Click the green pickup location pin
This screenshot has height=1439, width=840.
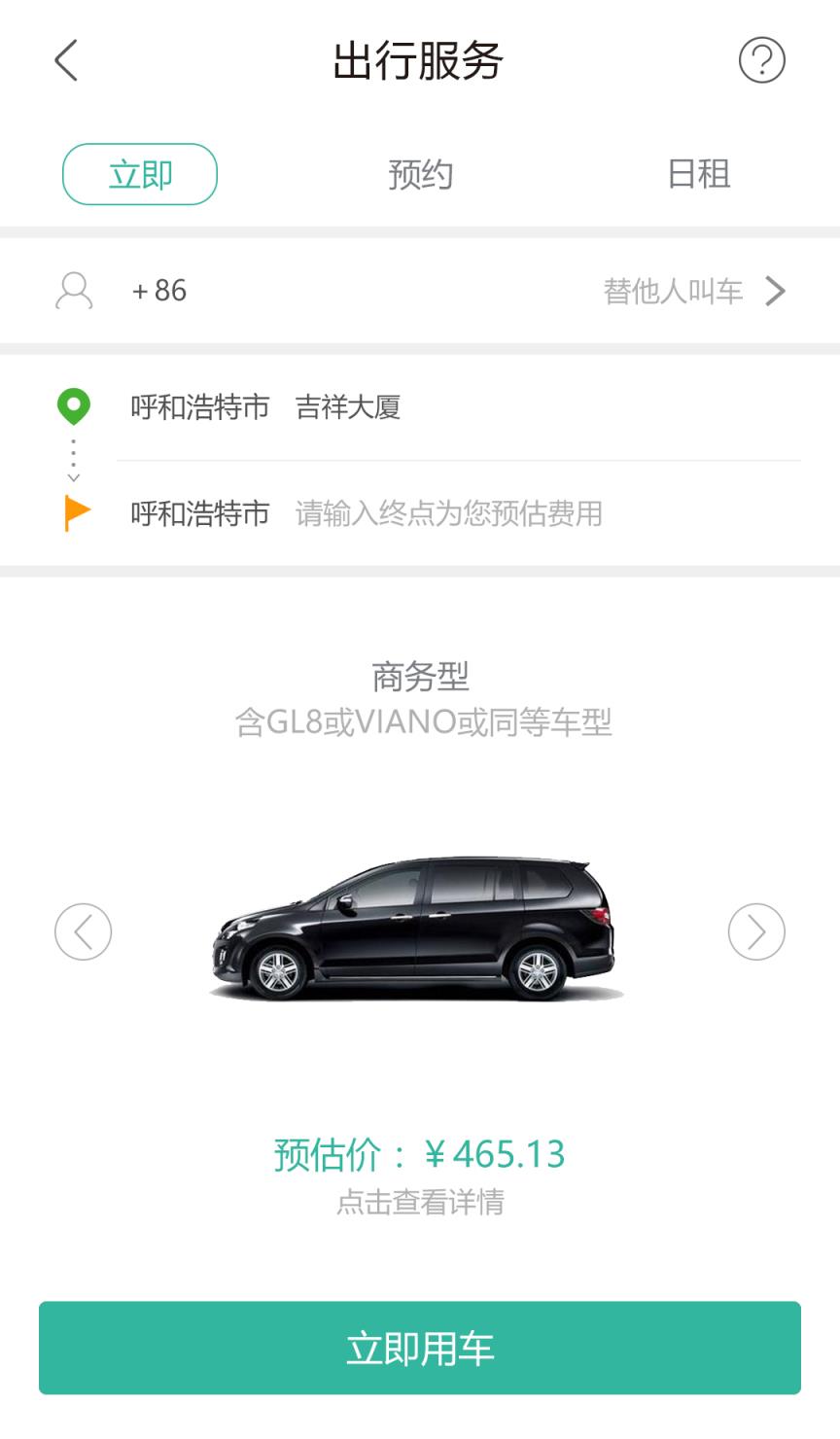(x=73, y=407)
